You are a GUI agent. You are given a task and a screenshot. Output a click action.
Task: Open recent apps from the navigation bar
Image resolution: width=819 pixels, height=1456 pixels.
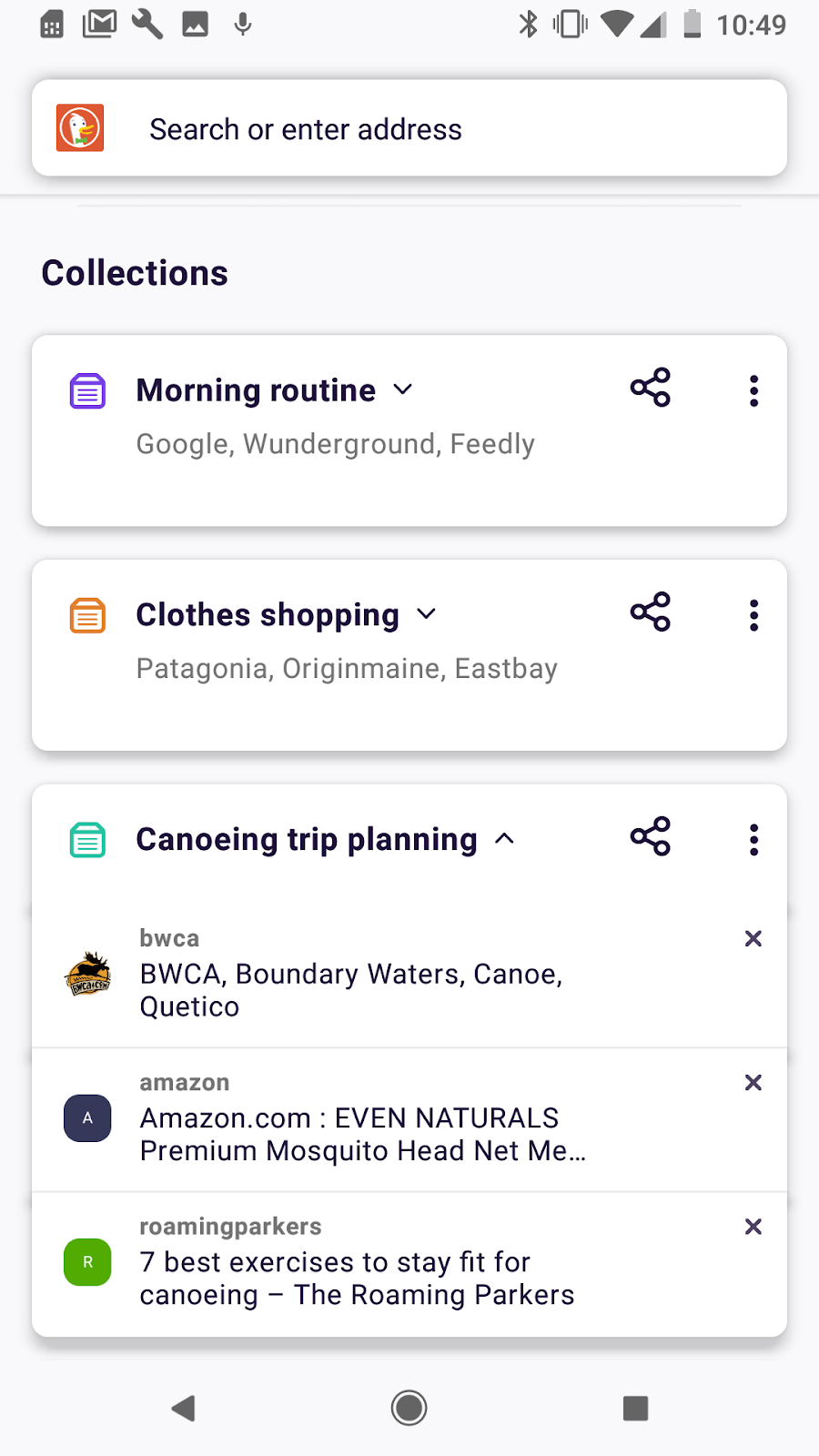tap(635, 1409)
